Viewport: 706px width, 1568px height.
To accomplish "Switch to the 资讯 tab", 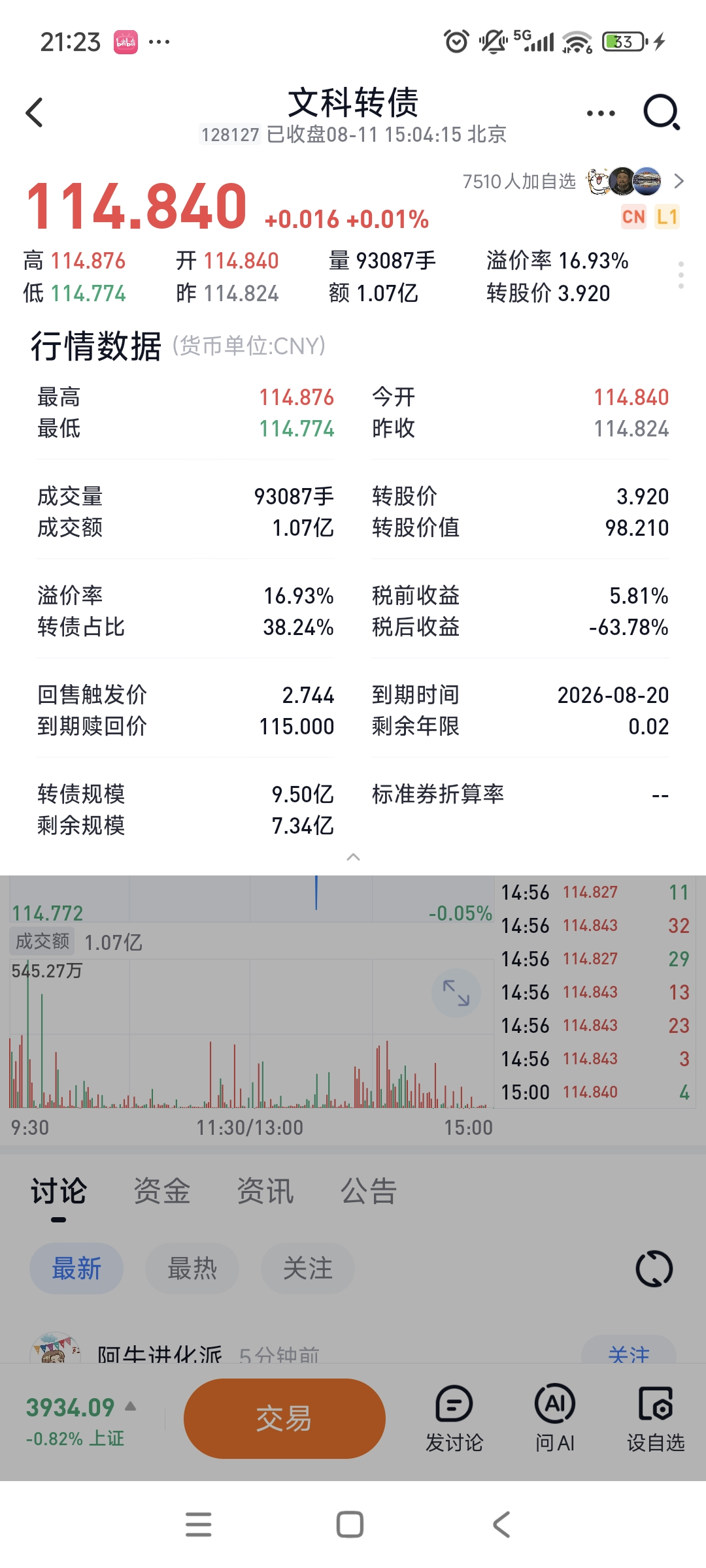I will coord(265,1191).
